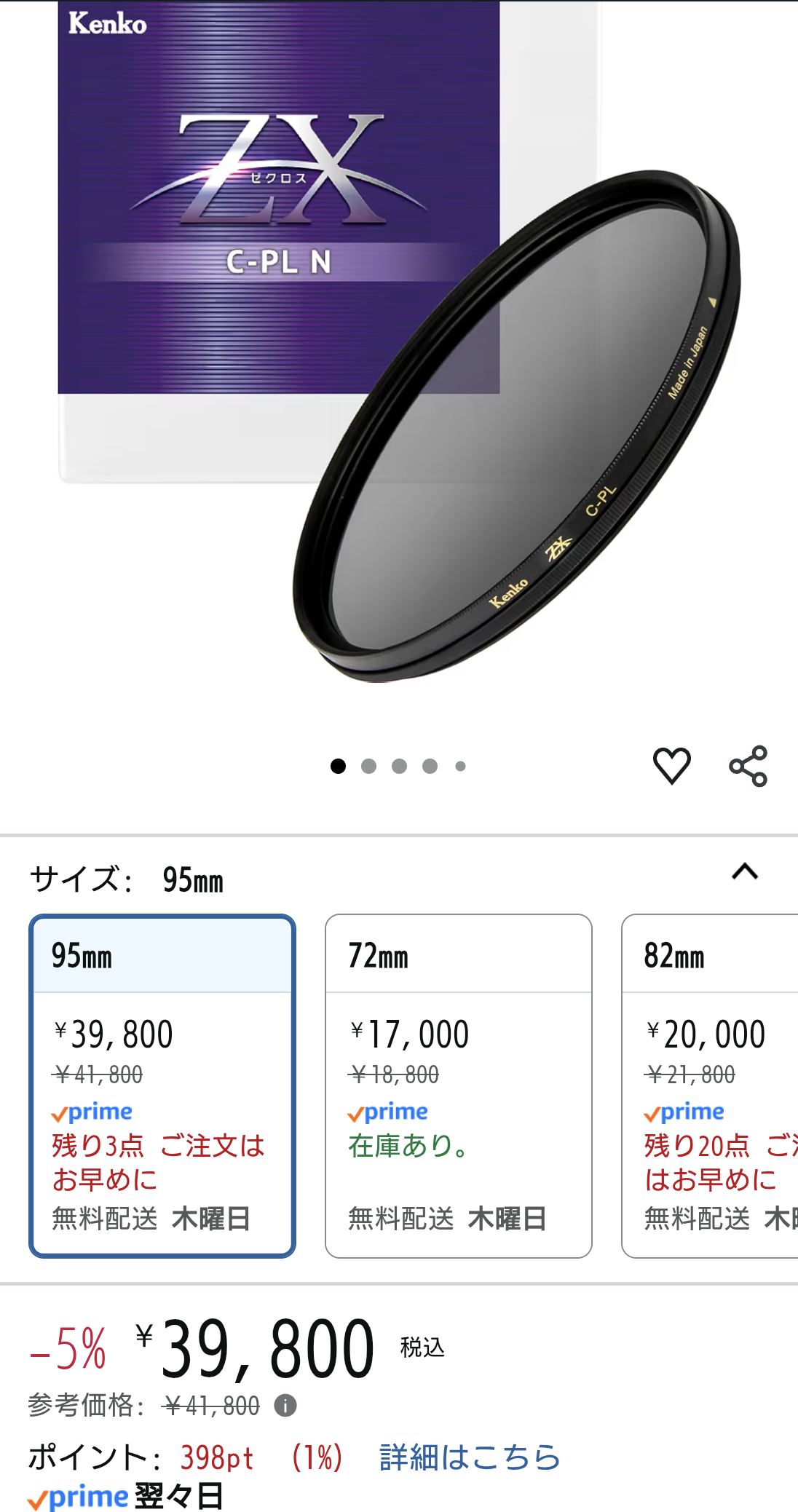Open the Kenko ZX filter product image

399,349
